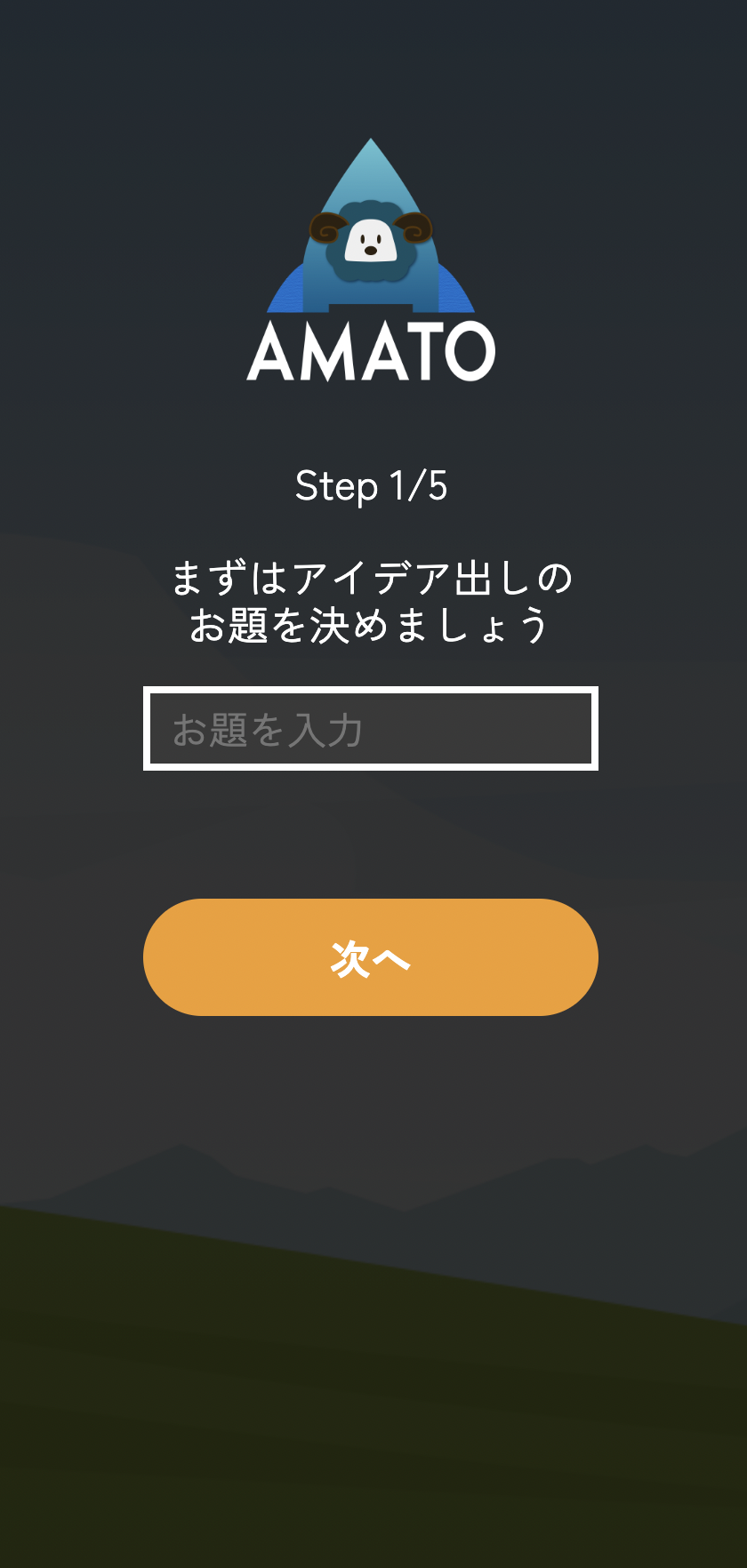
Task: Focus the お題を入力 text field
Action: (370, 729)
